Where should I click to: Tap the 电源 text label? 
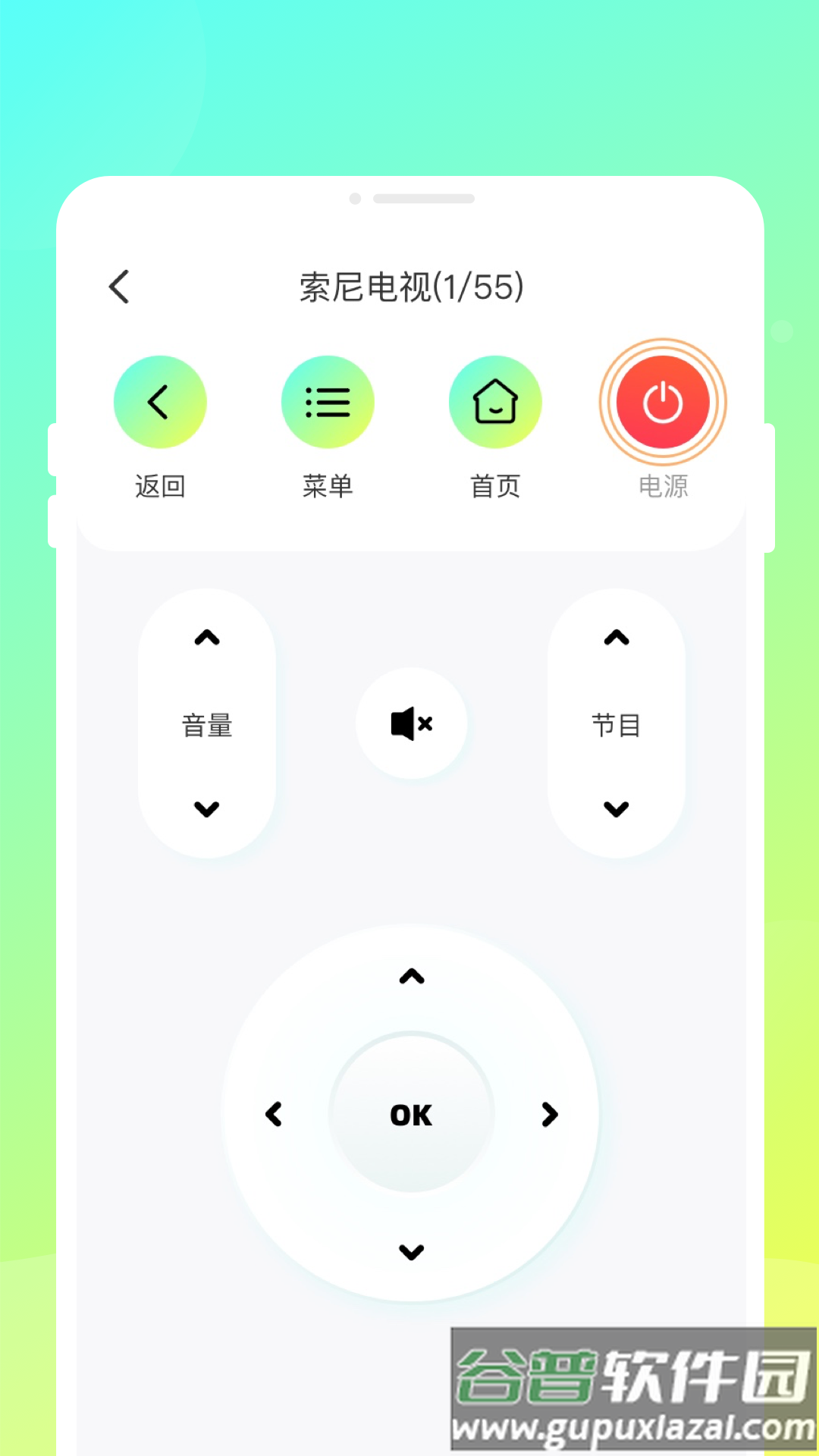pos(663,488)
